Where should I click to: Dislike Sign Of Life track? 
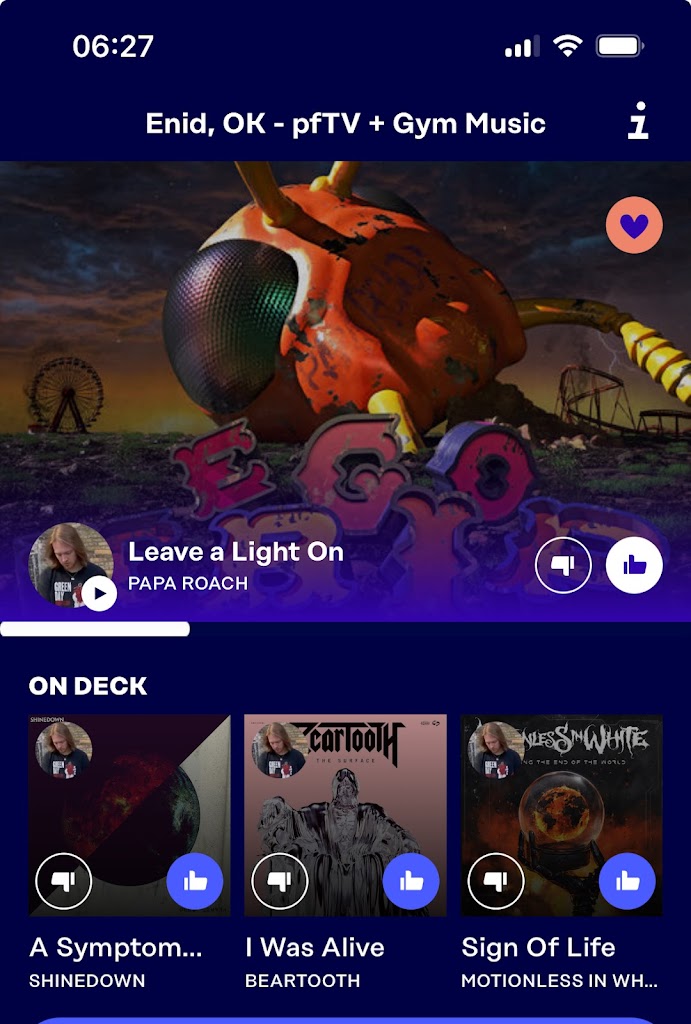[x=496, y=881]
